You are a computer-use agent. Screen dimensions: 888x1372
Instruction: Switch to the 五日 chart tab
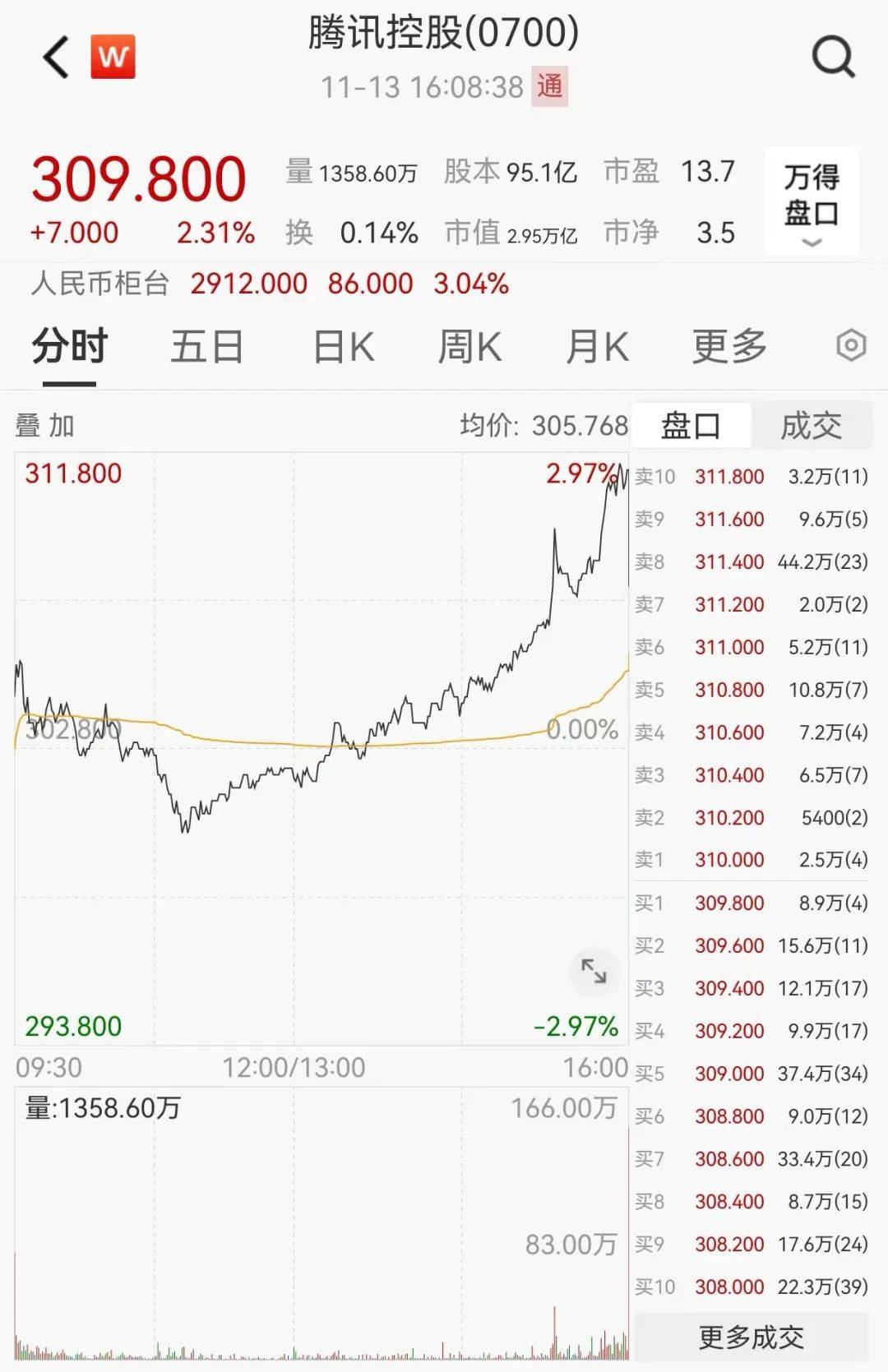click(207, 347)
